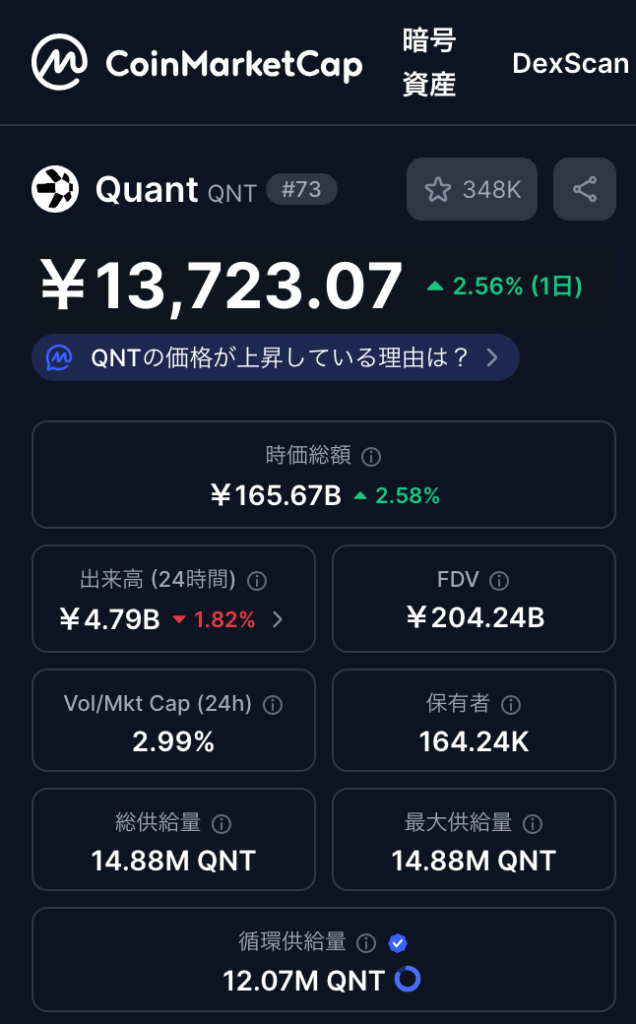Add Quant to watchlist with the star
Screen dimensions: 636x1024
pos(471,189)
